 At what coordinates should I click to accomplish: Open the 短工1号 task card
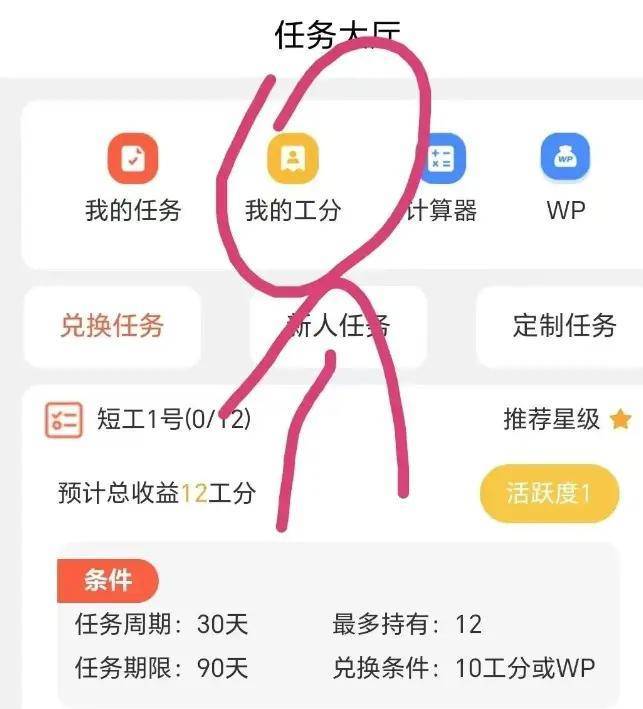click(172, 419)
